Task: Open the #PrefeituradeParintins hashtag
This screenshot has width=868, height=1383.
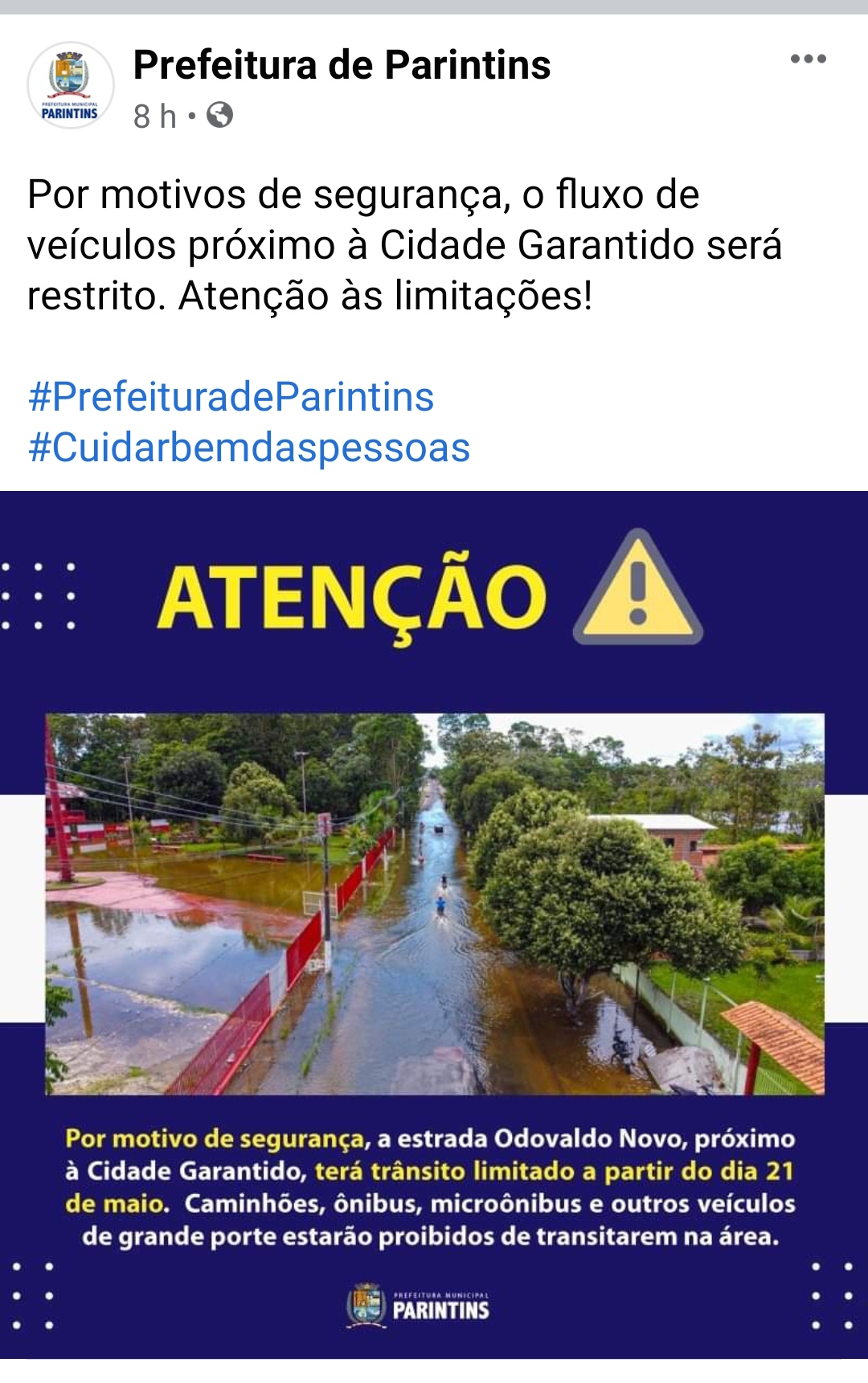Action: (231, 397)
